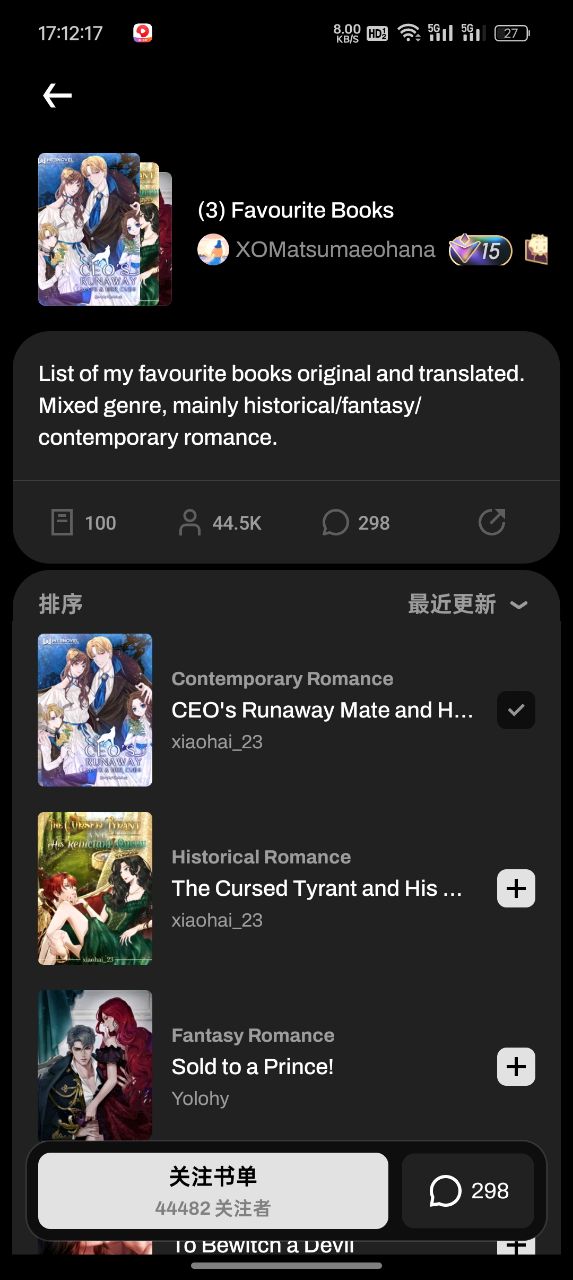Viewport: 573px width, 1280px height.
Task: Open the 298 comments button at bottom
Action: coord(468,1190)
